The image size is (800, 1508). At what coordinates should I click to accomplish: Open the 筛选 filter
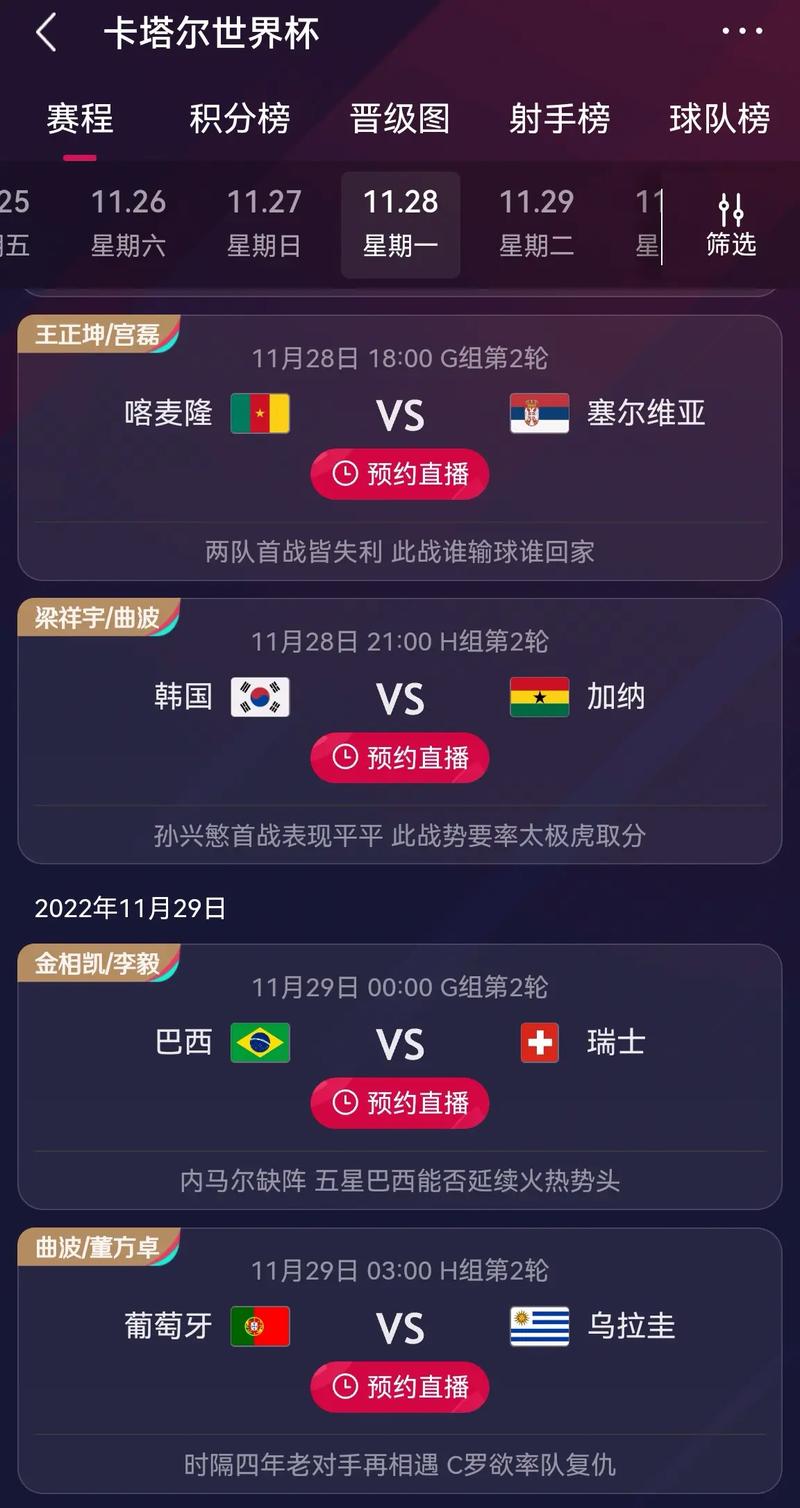click(x=731, y=224)
